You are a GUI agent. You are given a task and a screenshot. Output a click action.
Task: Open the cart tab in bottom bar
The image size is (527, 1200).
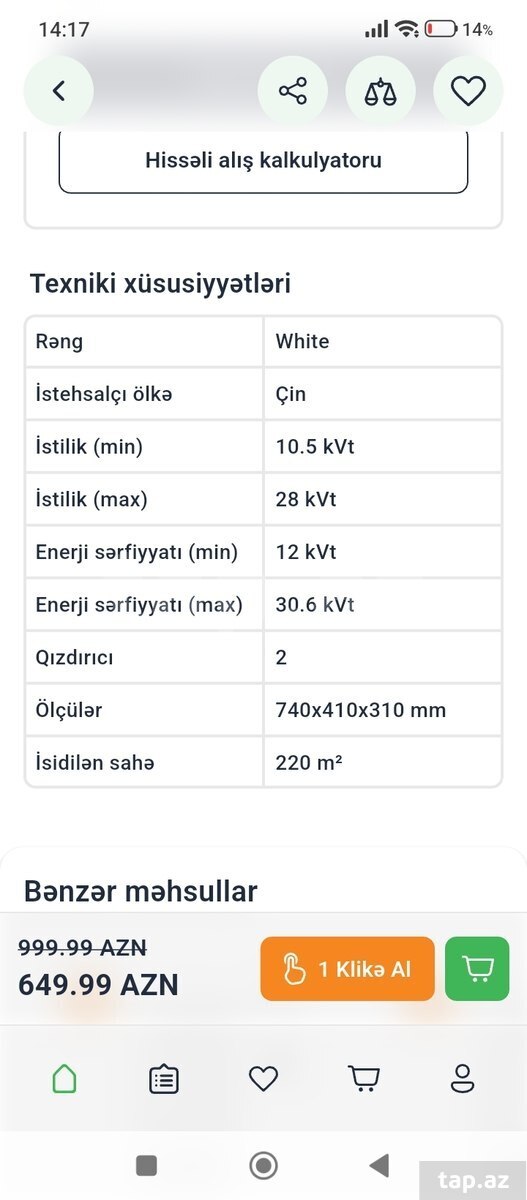(x=363, y=1078)
